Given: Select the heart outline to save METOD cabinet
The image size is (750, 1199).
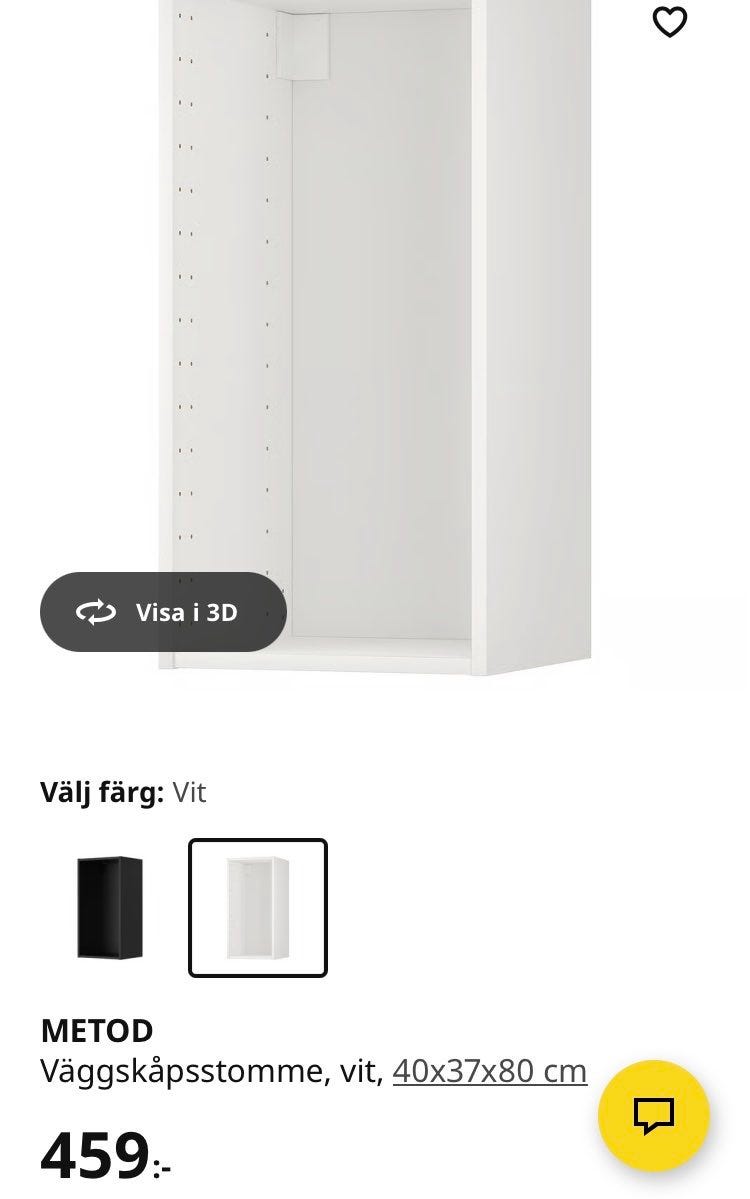Looking at the screenshot, I should click(x=668, y=22).
